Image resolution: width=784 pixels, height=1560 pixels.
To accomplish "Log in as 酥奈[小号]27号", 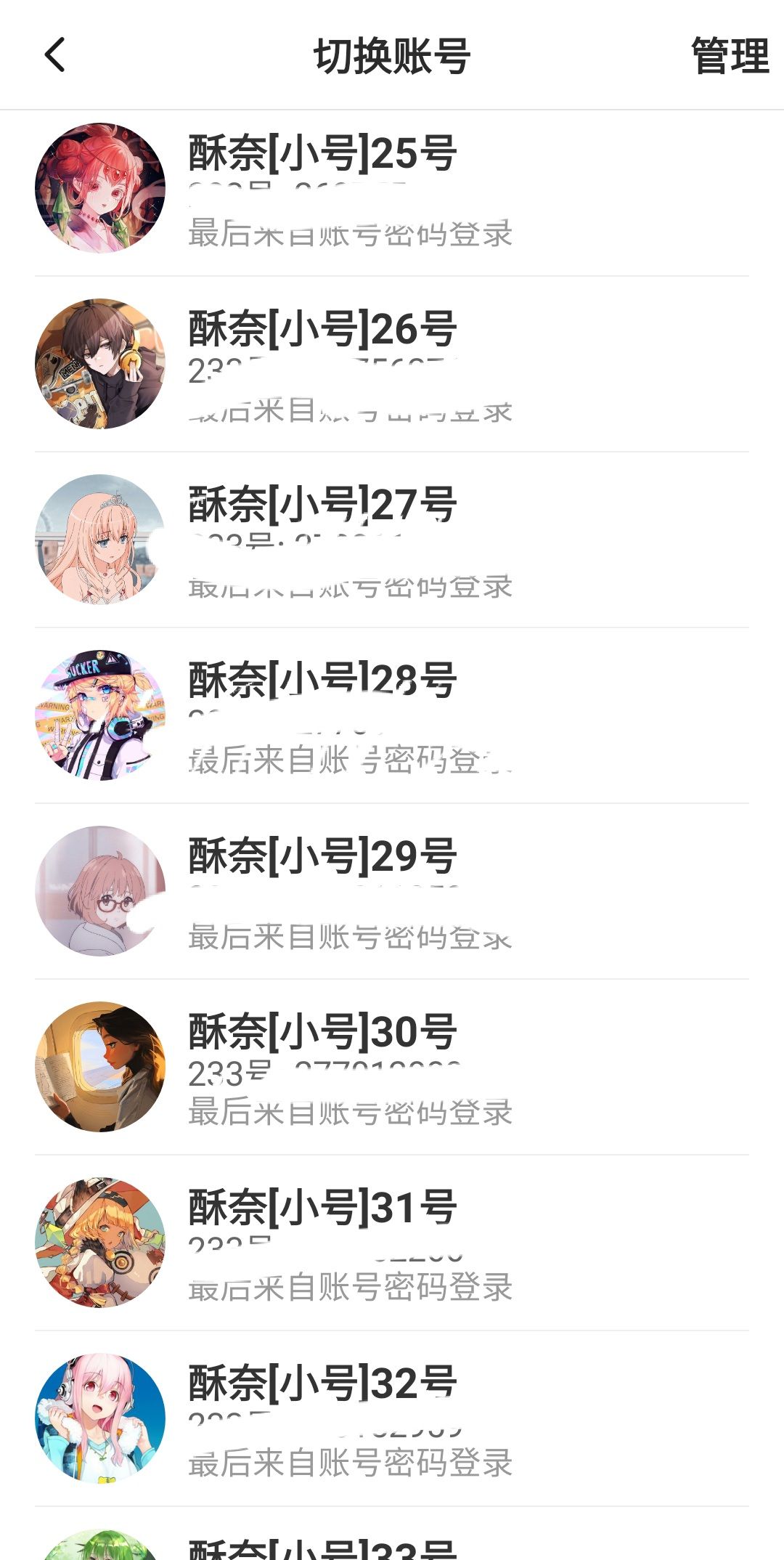I will click(x=392, y=540).
